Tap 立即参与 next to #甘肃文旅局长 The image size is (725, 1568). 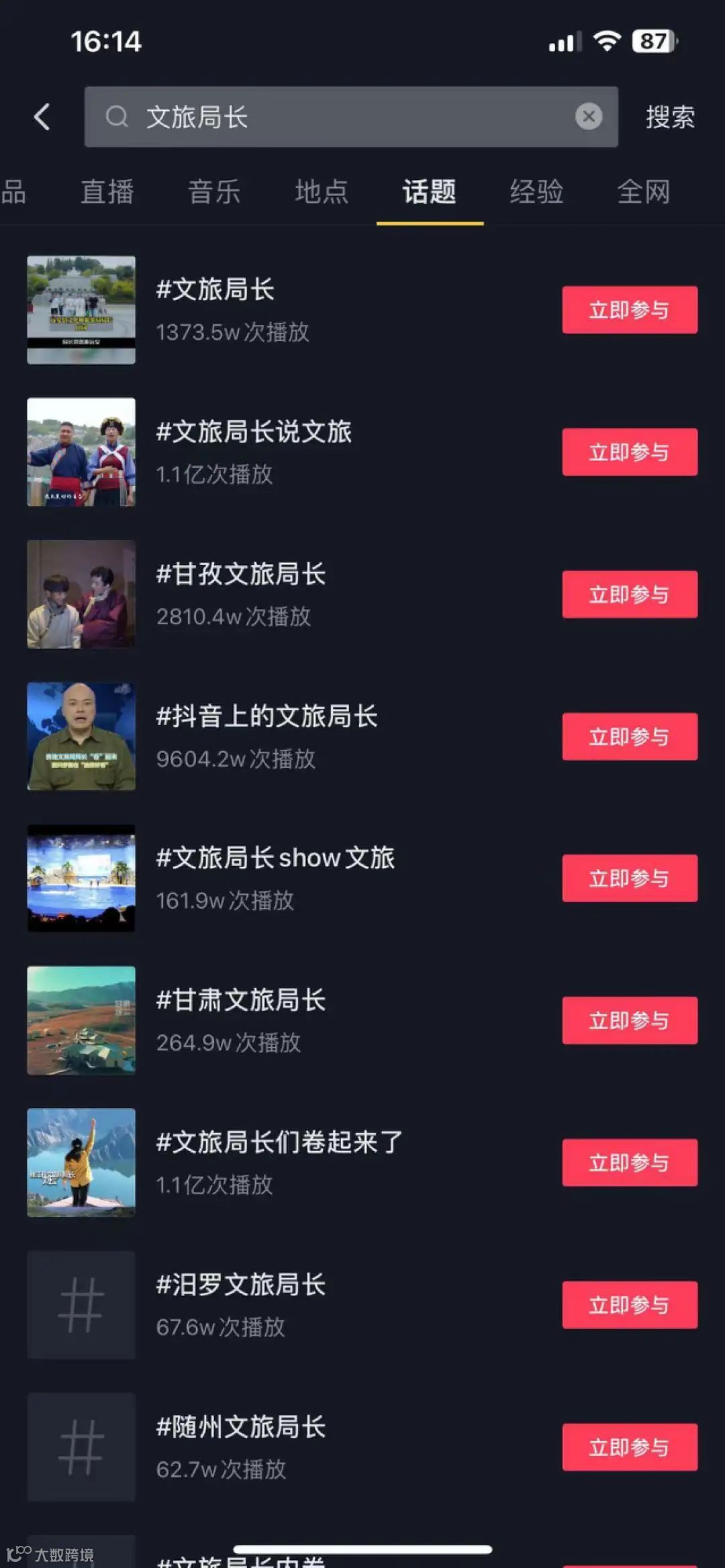(629, 1021)
